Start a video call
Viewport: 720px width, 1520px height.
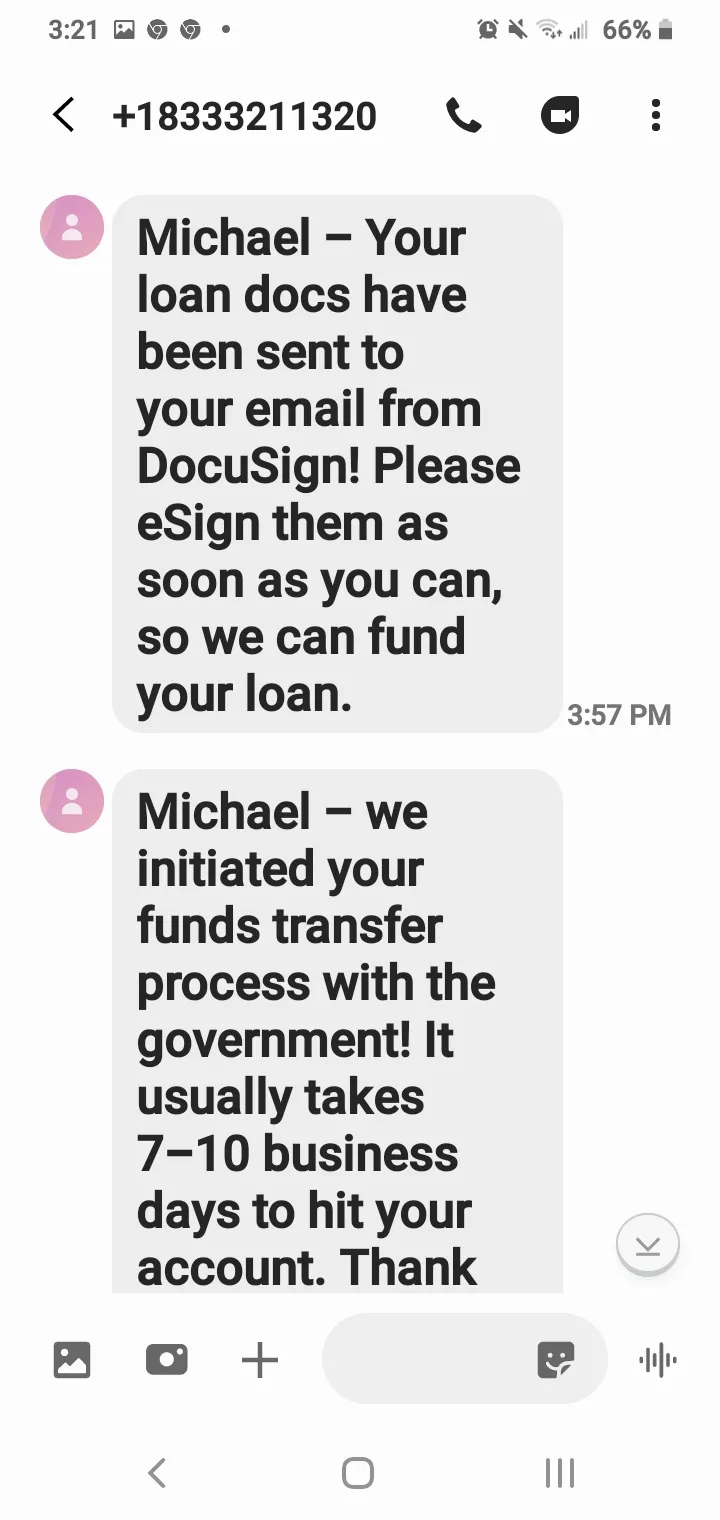[x=560, y=116]
